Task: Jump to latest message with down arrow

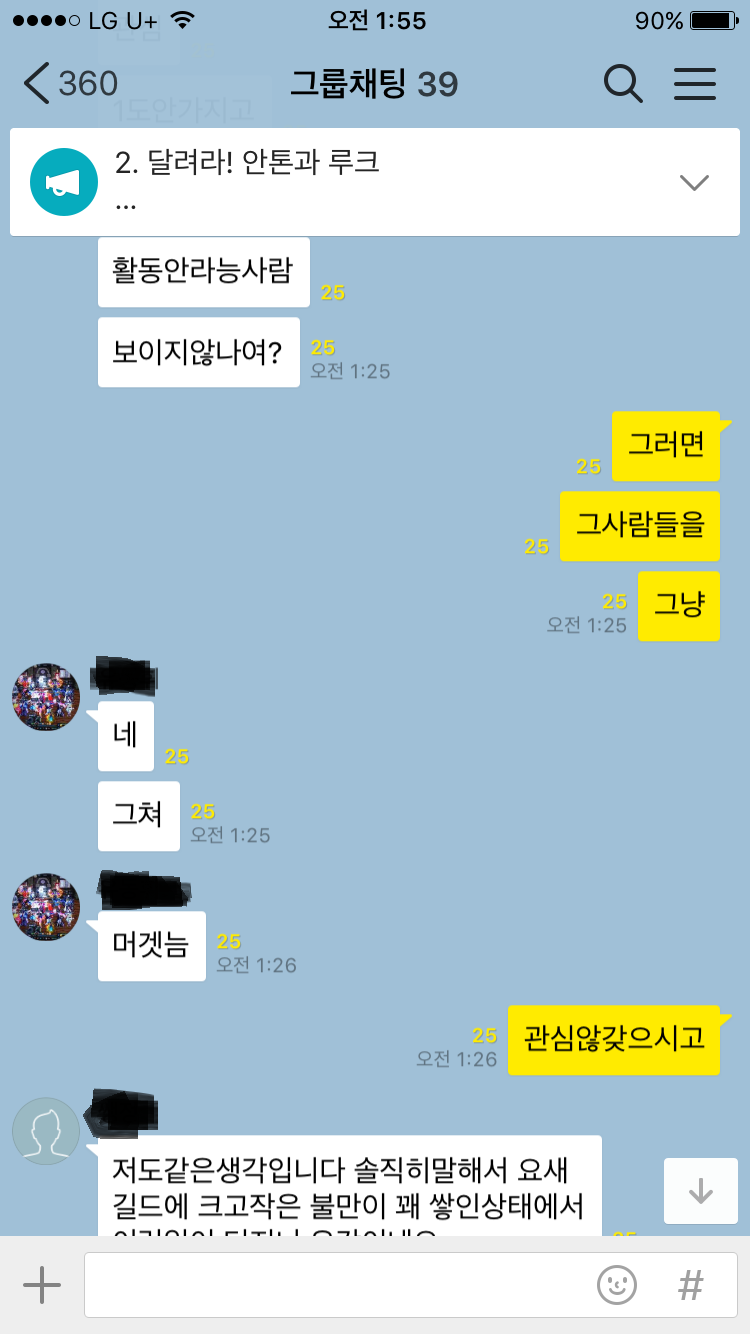Action: click(x=701, y=1191)
